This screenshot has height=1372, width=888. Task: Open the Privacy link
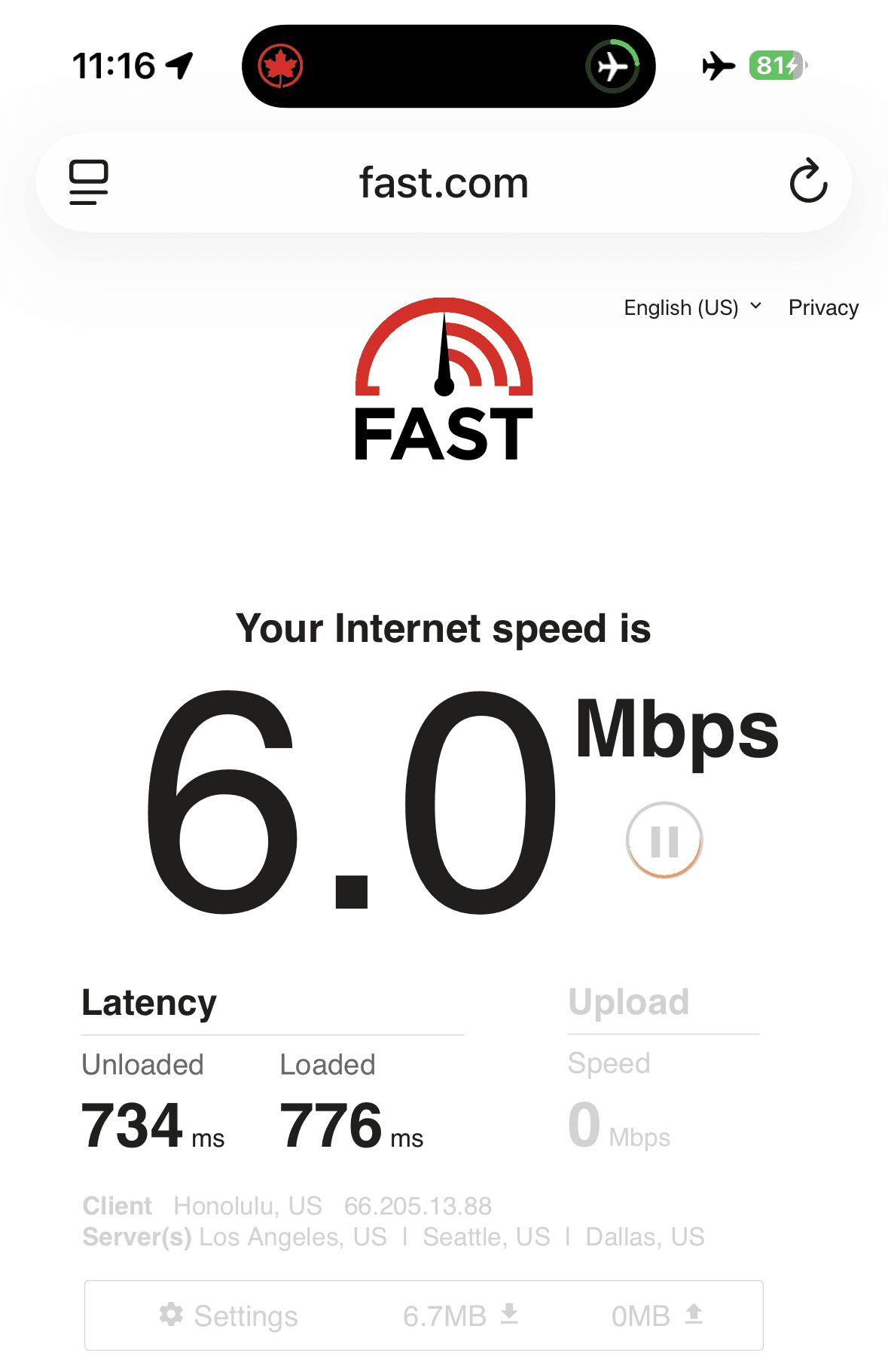(x=823, y=307)
